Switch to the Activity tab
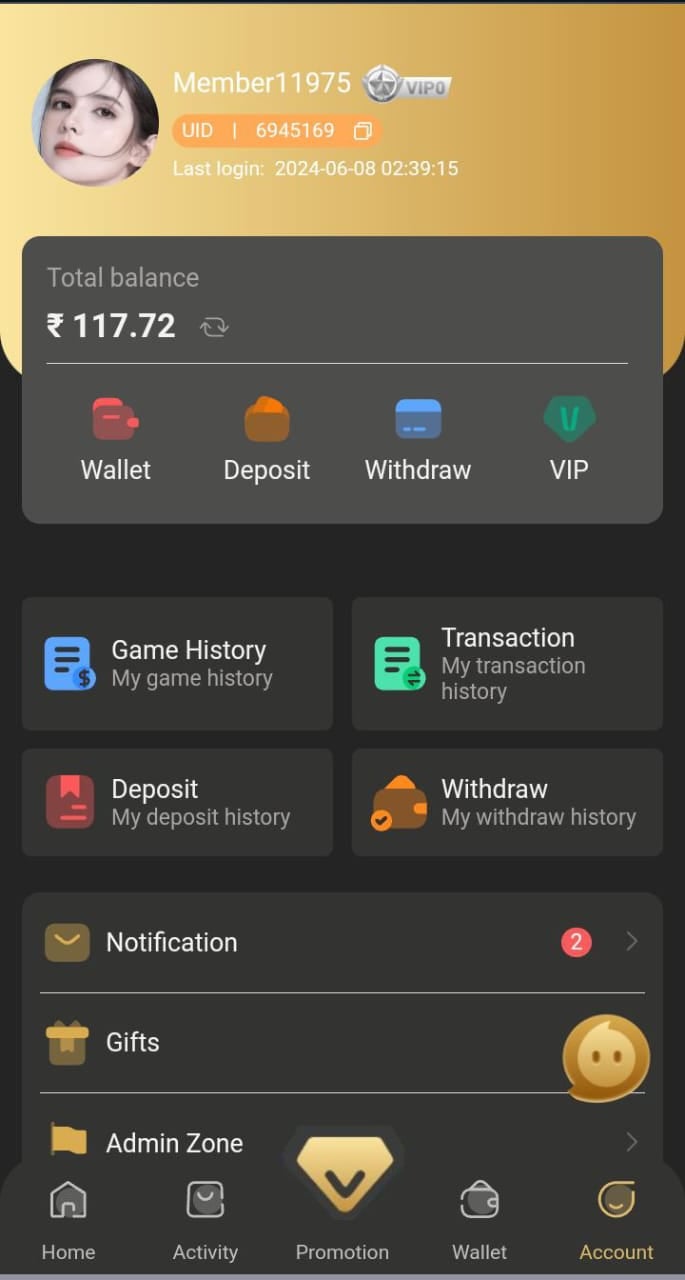The image size is (685, 1280). click(x=205, y=1220)
